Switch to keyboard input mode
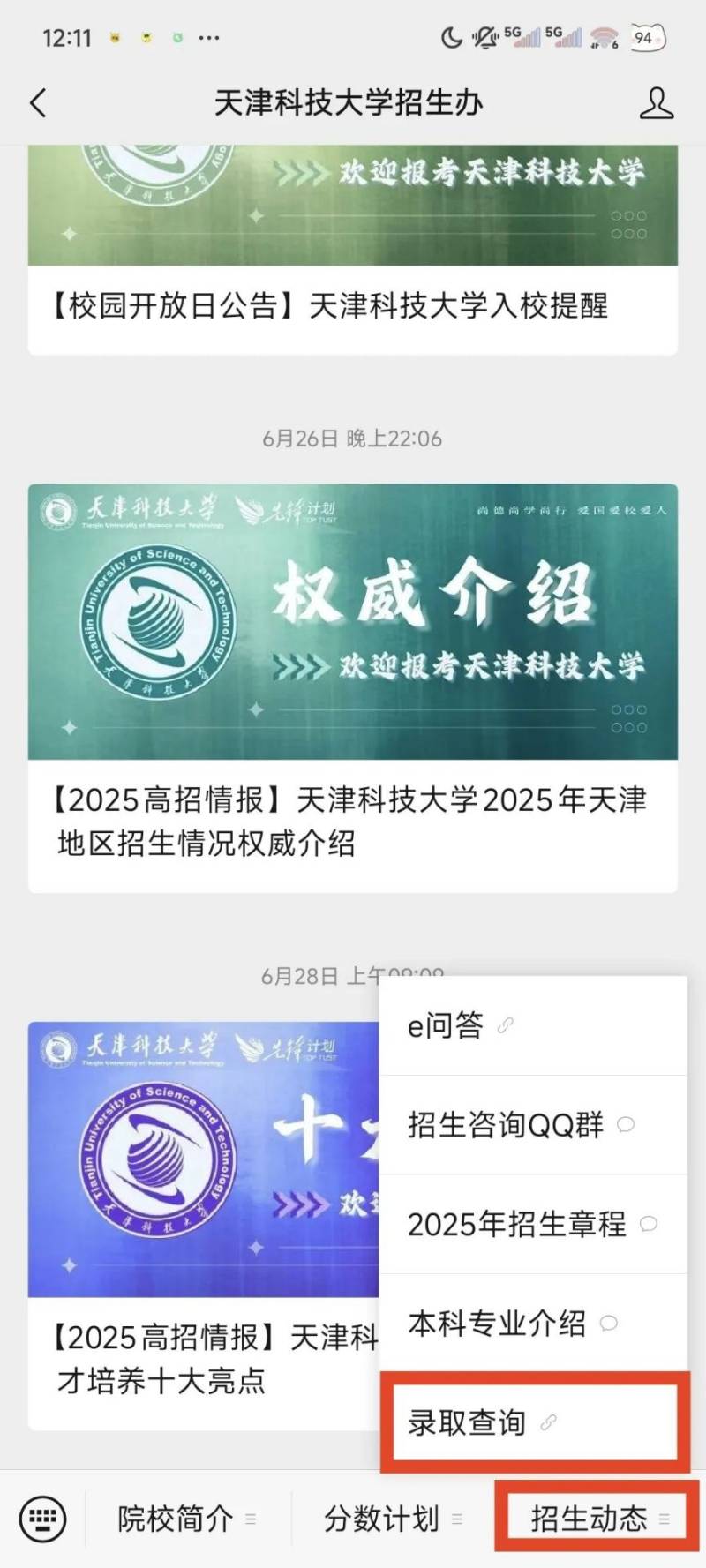 [42, 1519]
